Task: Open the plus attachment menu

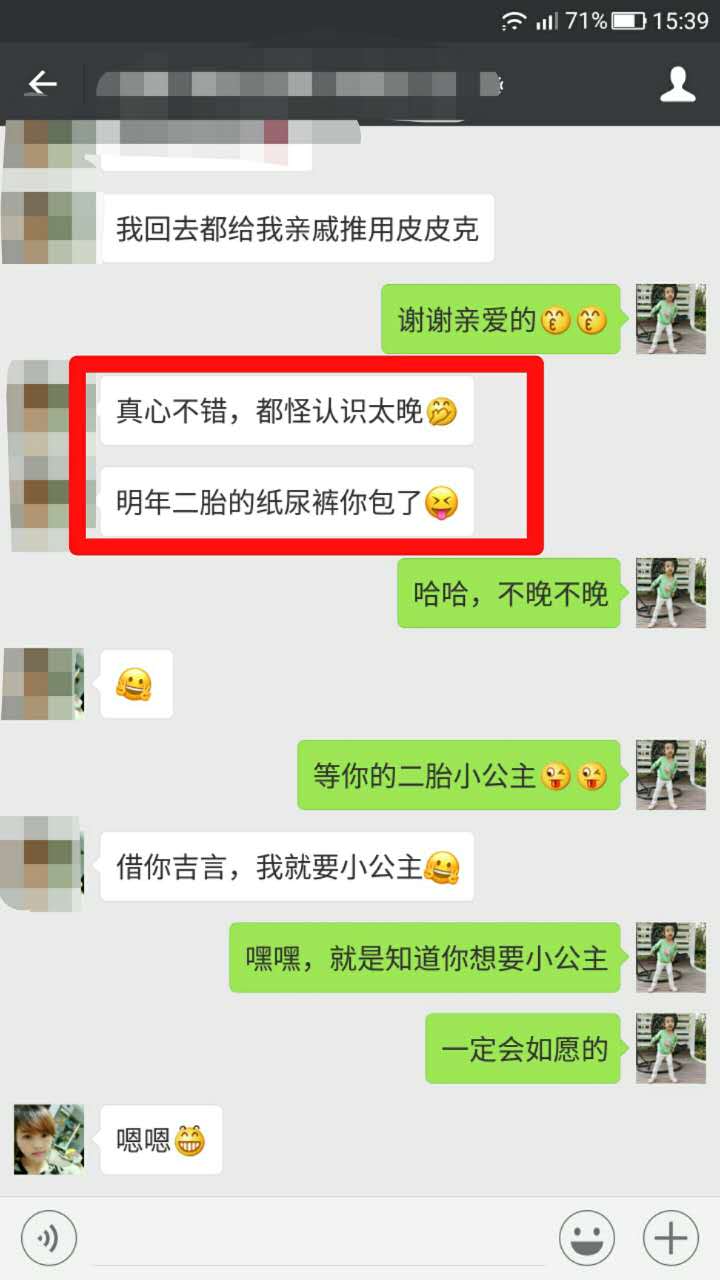Action: click(x=670, y=1239)
